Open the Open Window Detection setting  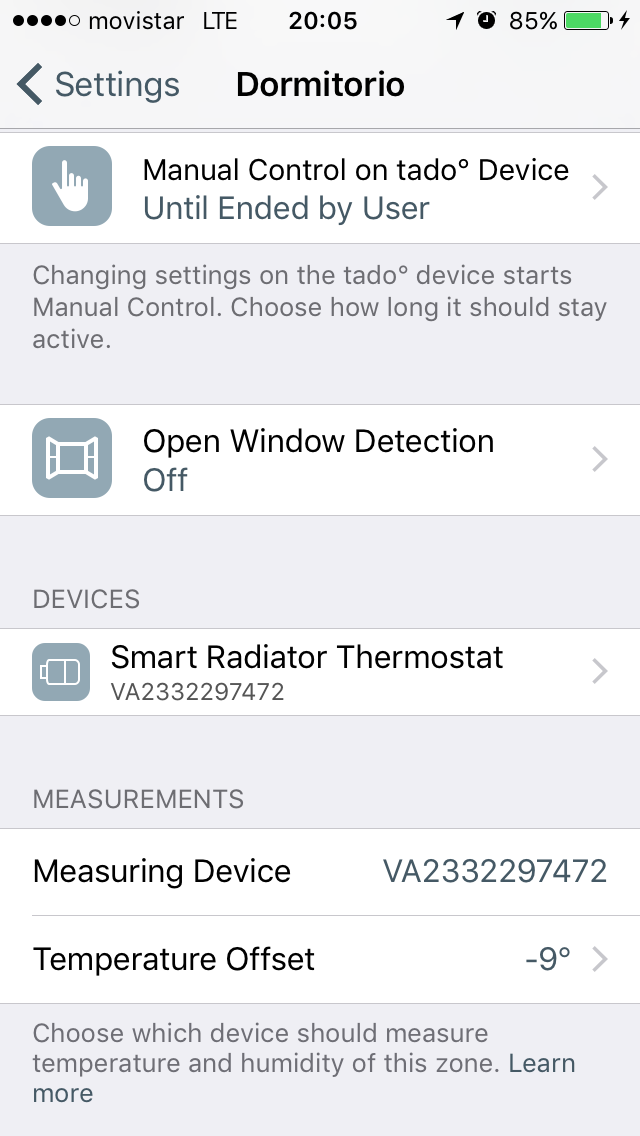click(x=320, y=460)
